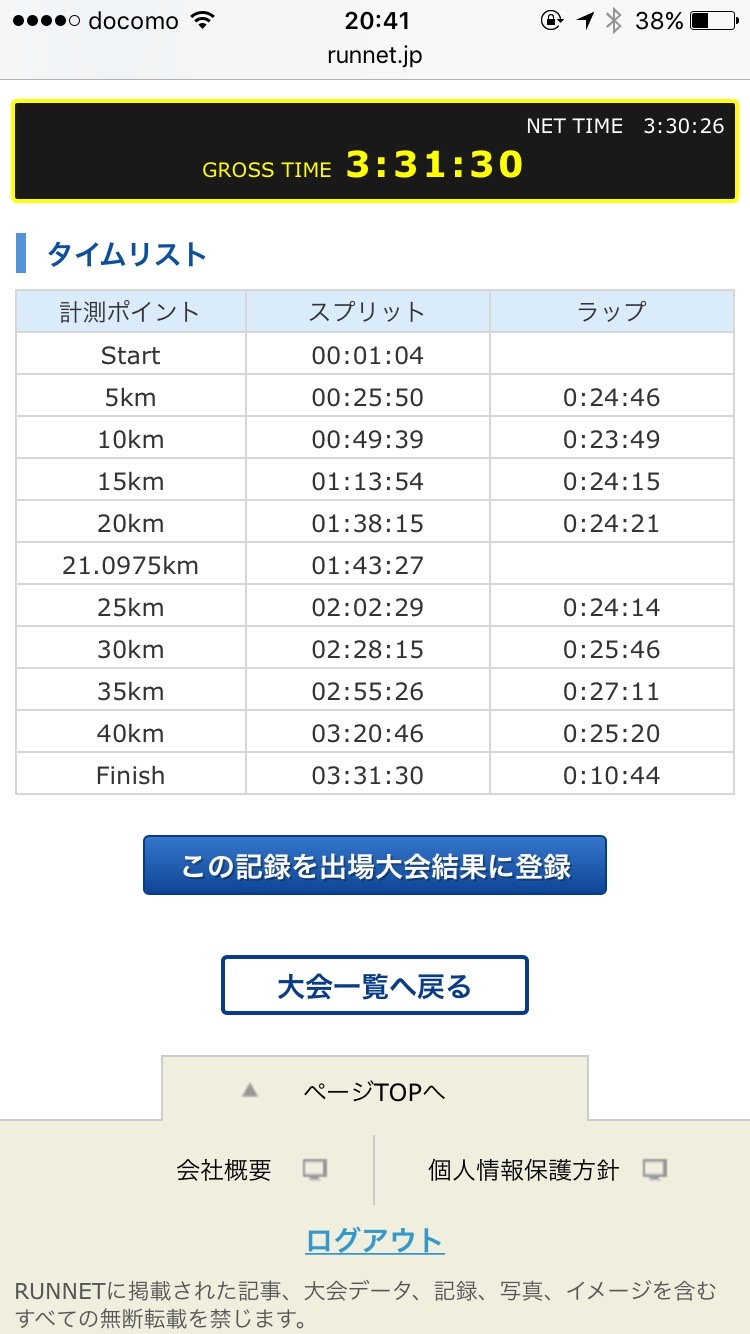Tap この記録を出場大会結果に登録 button
This screenshot has width=750, height=1334.
(375, 865)
